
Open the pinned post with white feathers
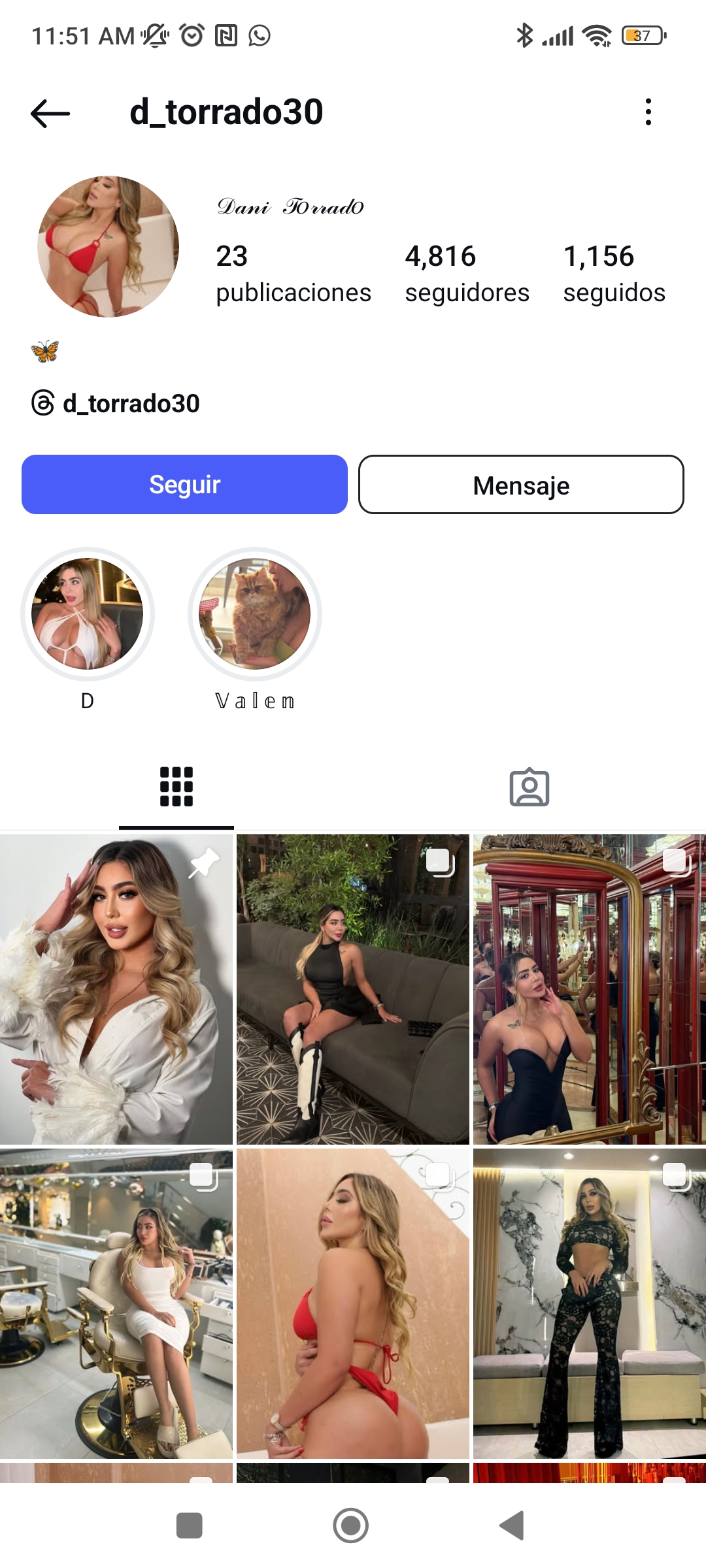116,989
